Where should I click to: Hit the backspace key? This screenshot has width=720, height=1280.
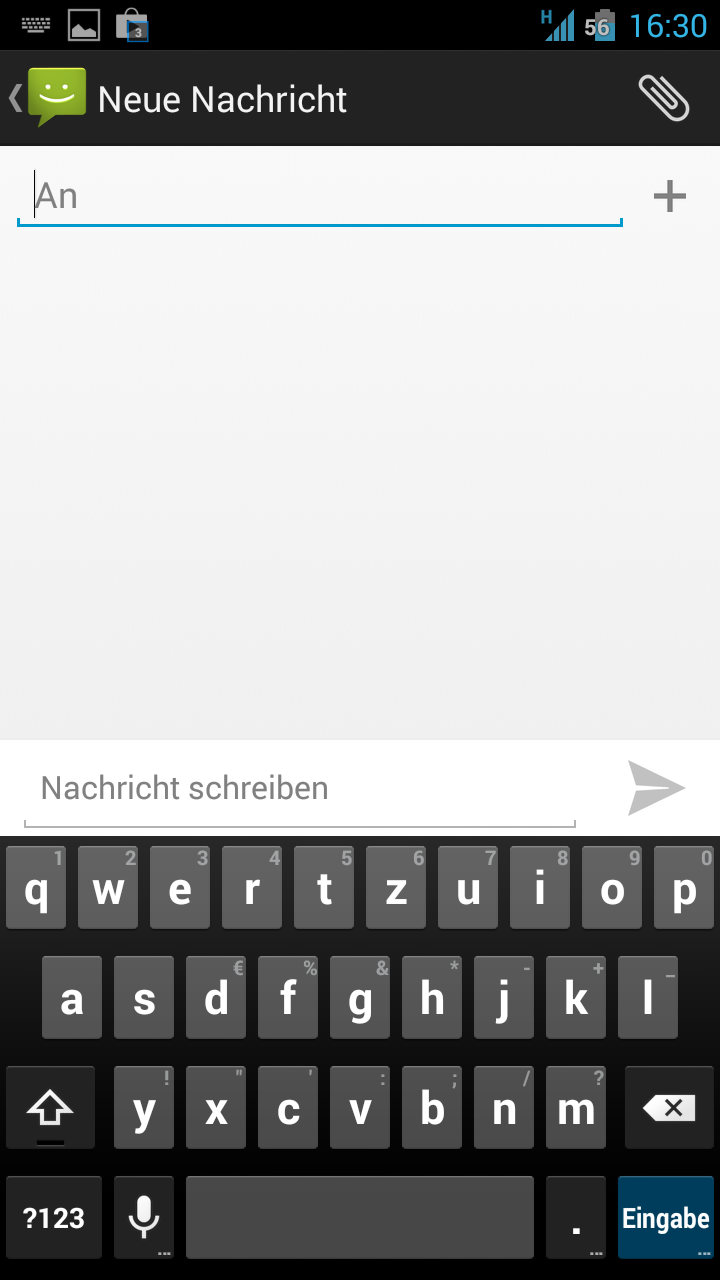(x=668, y=1107)
